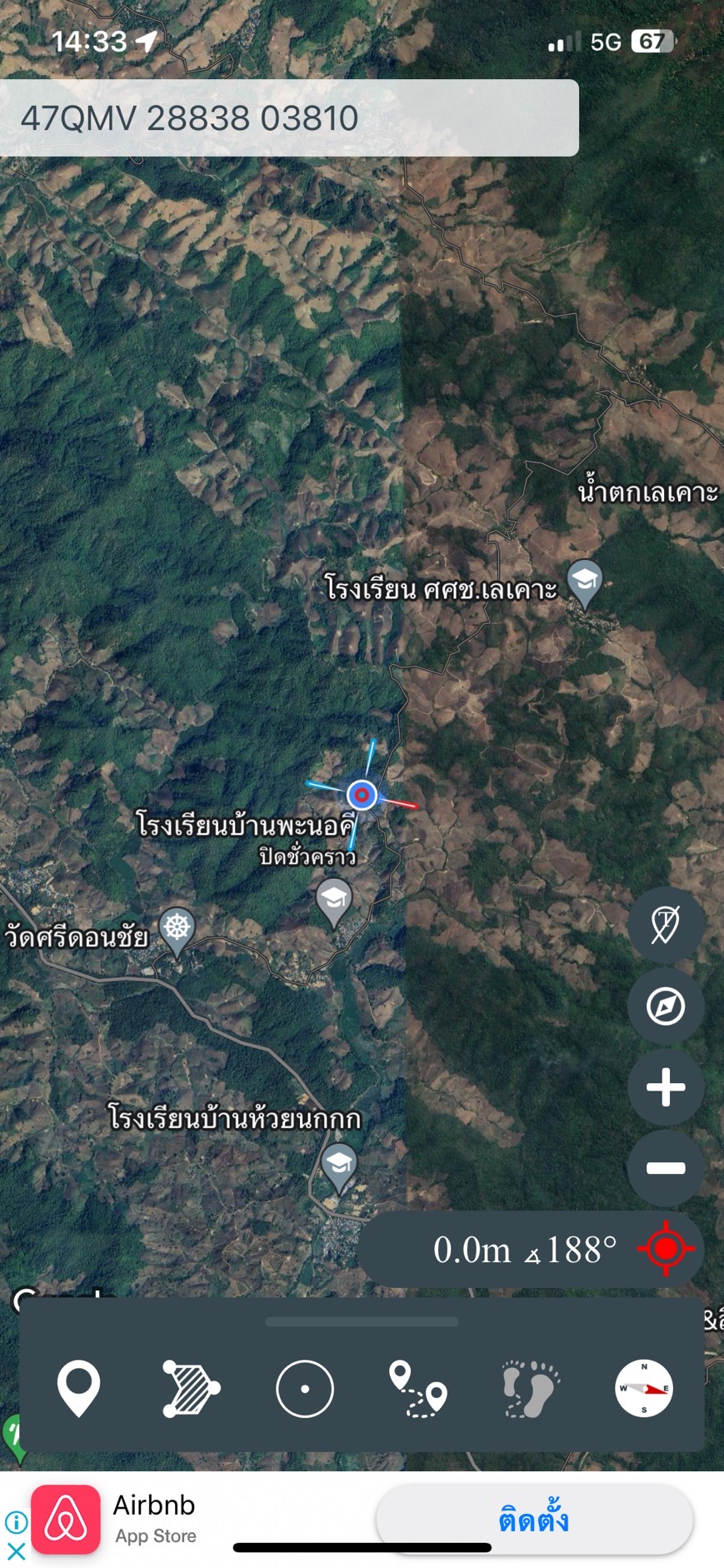
Task: Center map on the red crosshair target
Action: click(665, 1248)
